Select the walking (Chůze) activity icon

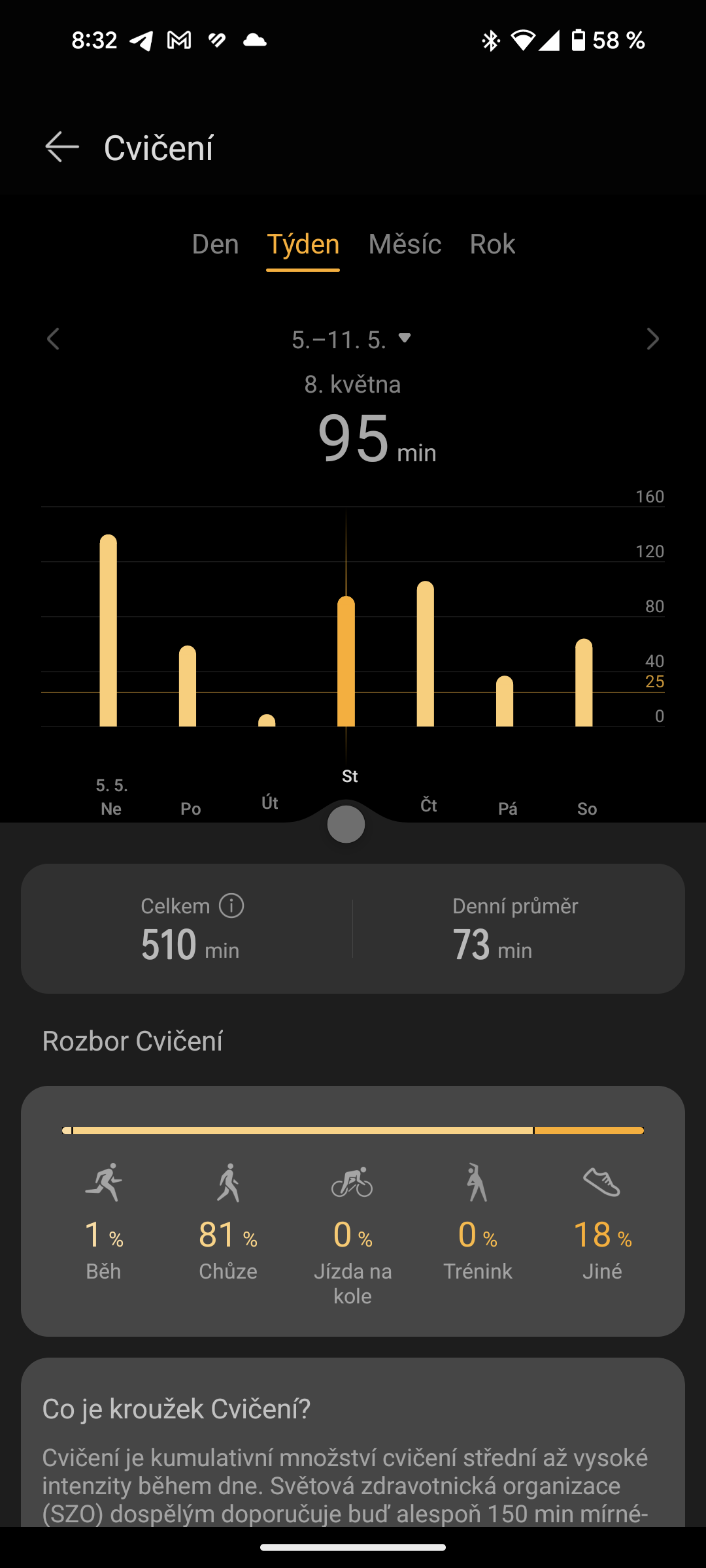click(x=228, y=1190)
